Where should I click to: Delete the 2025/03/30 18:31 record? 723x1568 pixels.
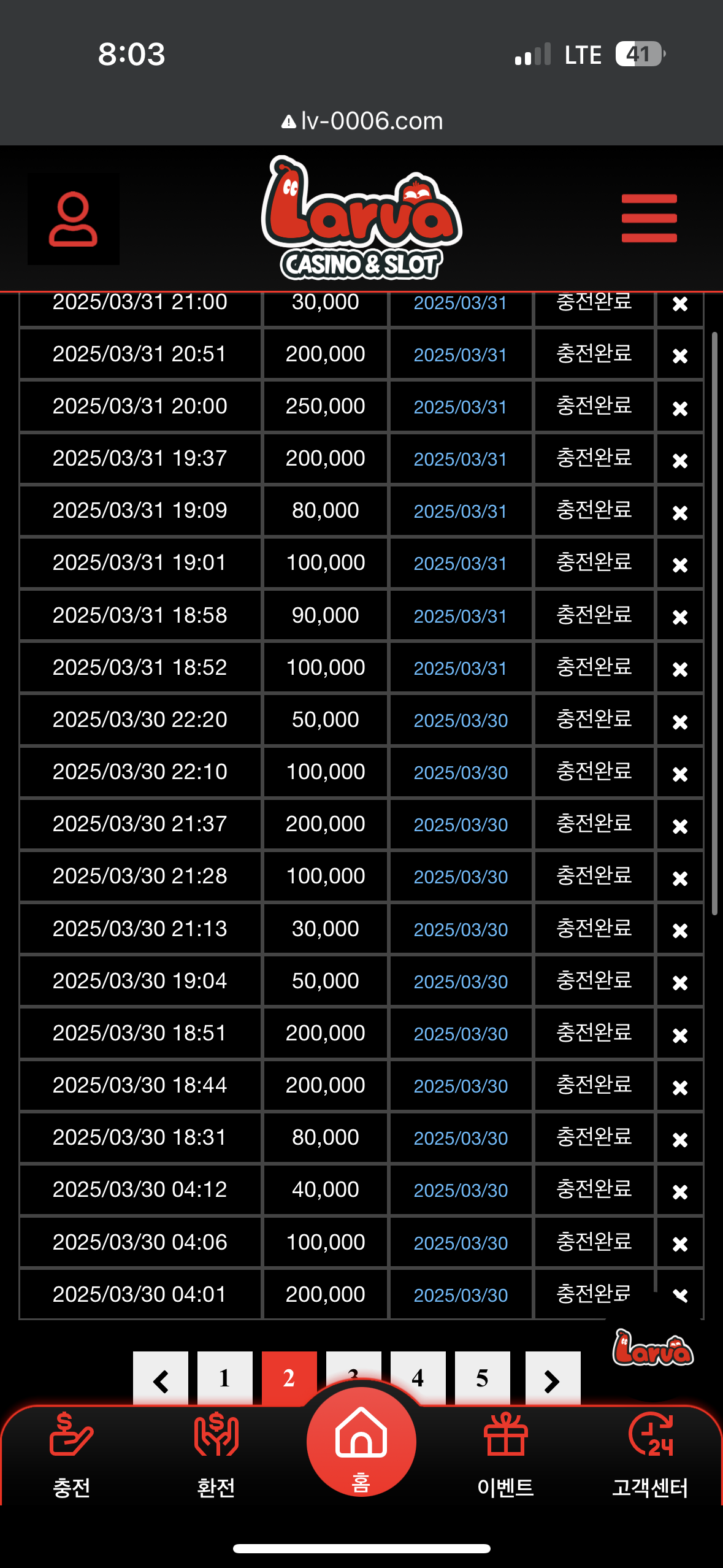[679, 1139]
